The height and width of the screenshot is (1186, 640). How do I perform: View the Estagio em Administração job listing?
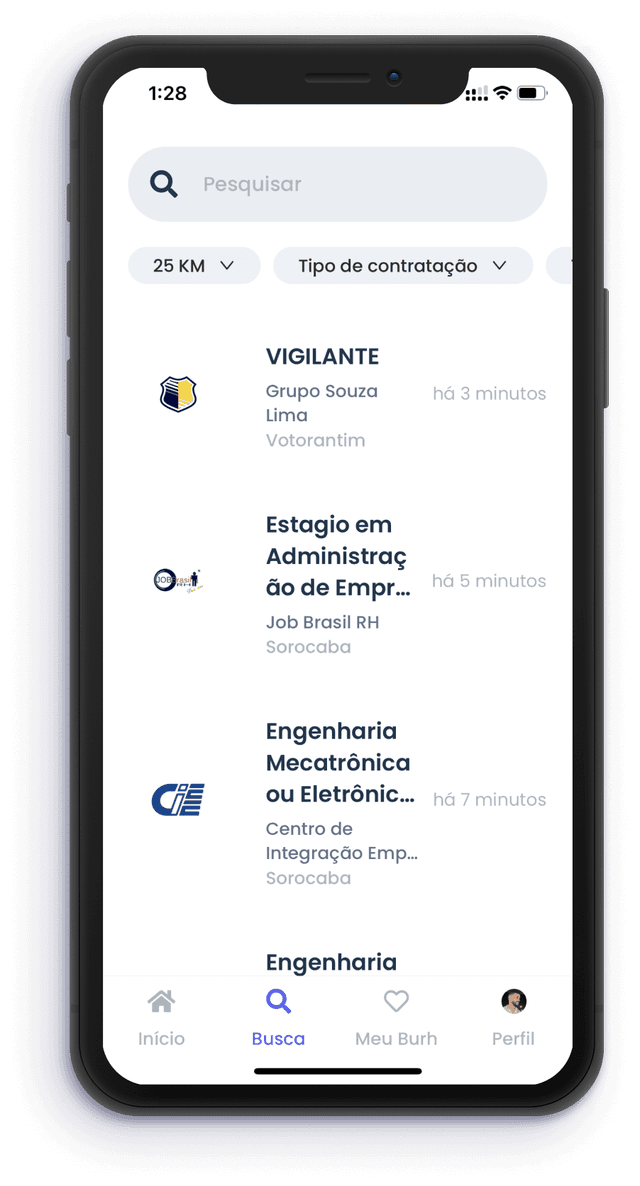click(x=340, y=582)
